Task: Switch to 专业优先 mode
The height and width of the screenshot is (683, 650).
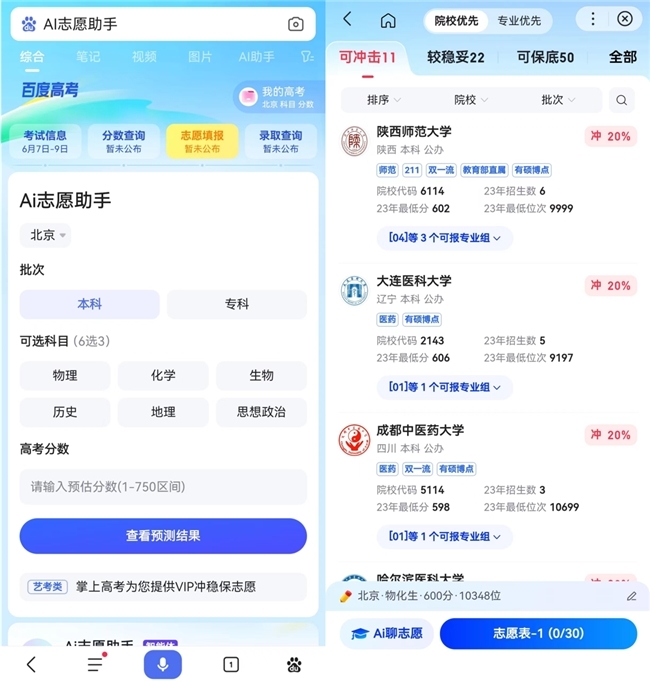Action: coord(519,21)
